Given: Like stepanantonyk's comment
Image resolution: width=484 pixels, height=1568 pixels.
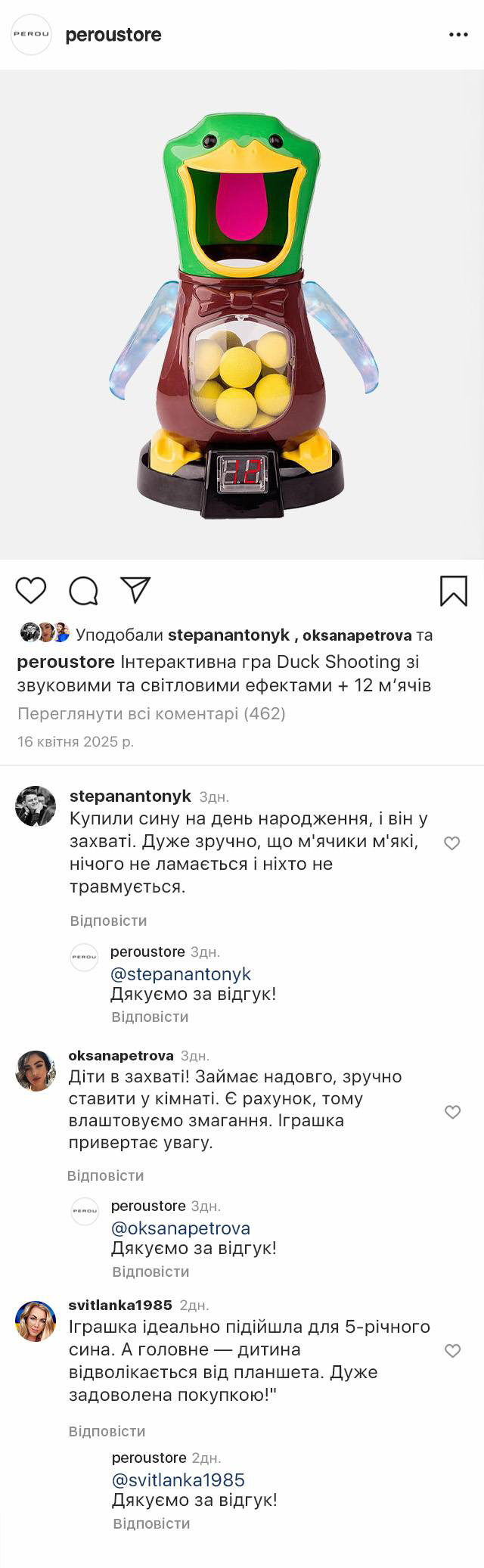Looking at the screenshot, I should (452, 843).
